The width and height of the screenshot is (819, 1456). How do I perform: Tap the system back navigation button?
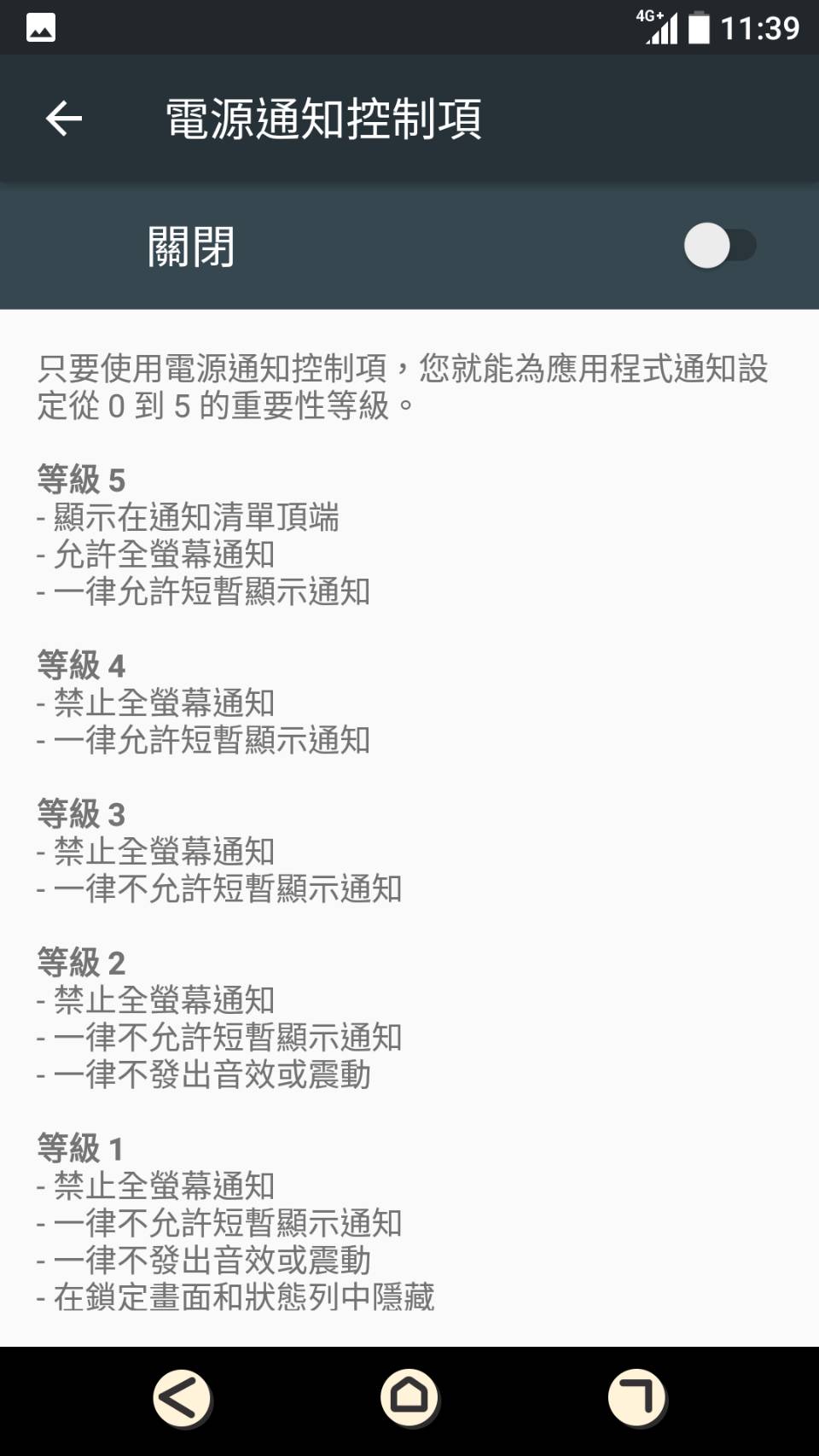coord(182,1399)
